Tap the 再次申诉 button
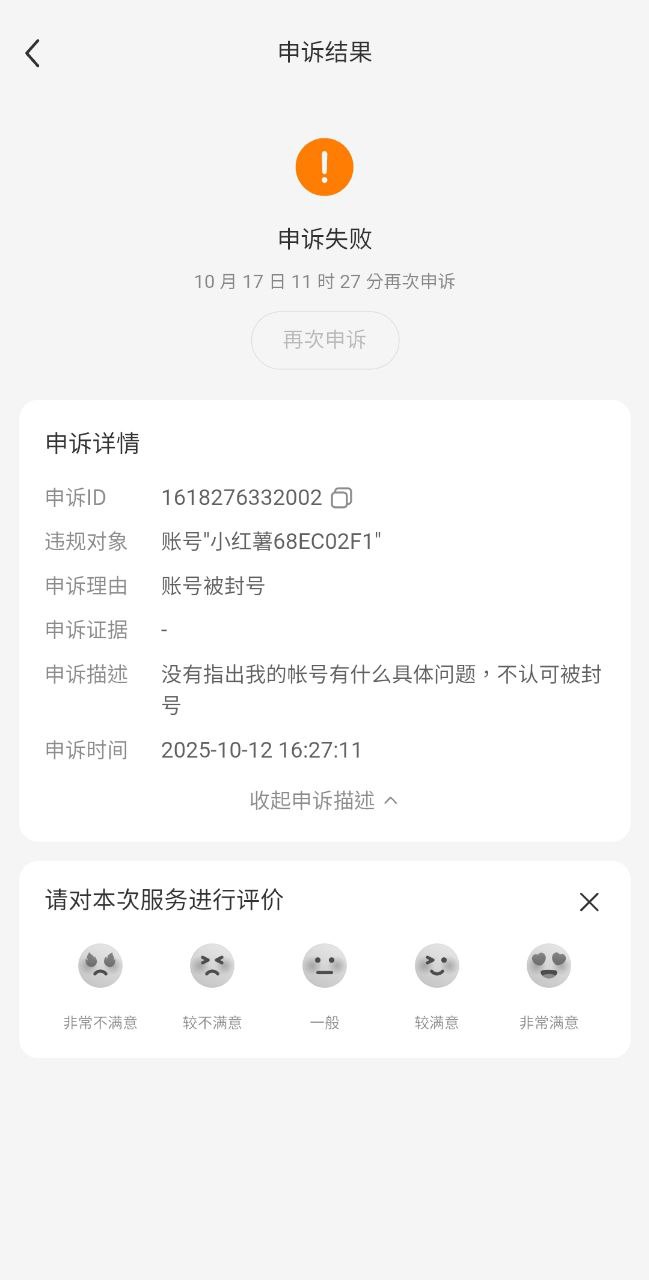The image size is (649, 1280). [325, 340]
